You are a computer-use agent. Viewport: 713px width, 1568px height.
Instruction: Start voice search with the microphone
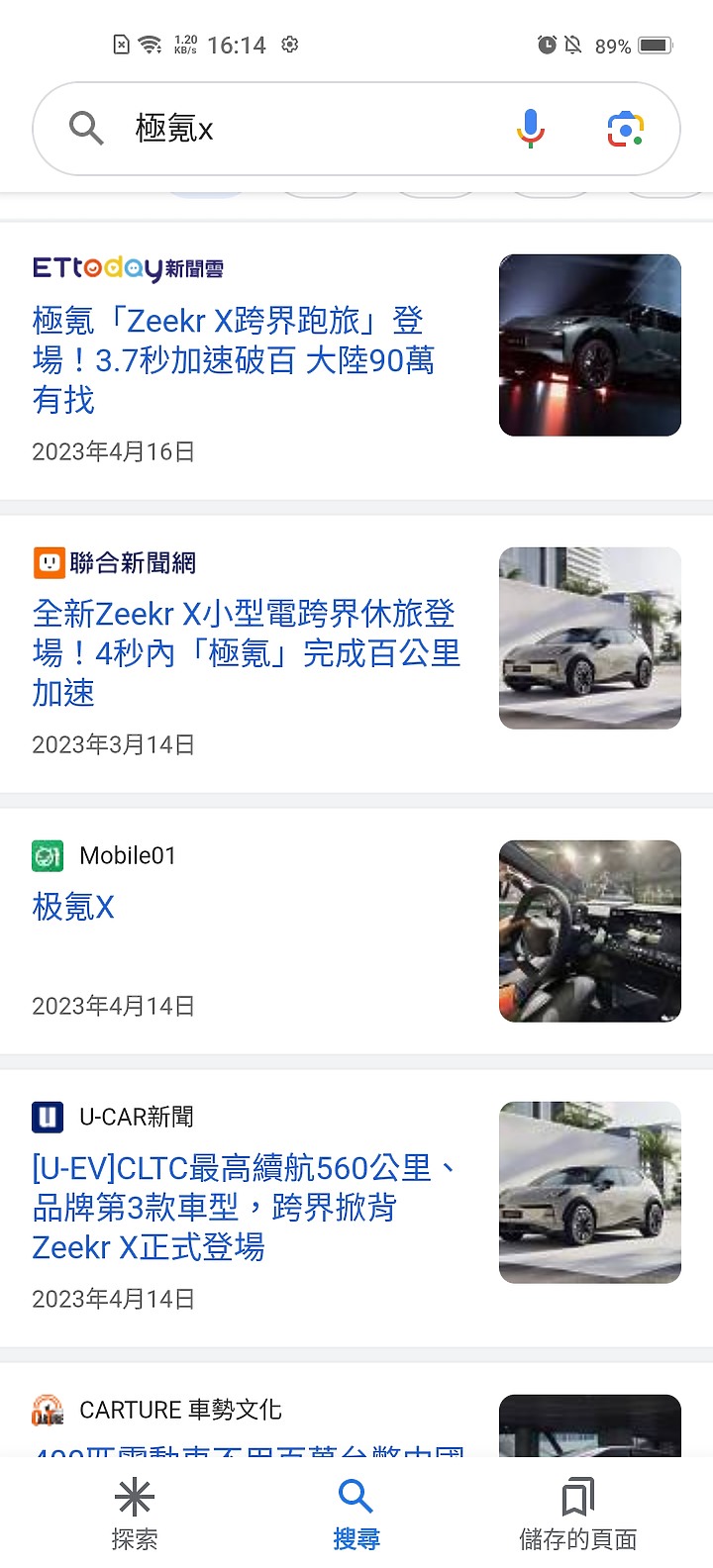pyautogui.click(x=531, y=129)
